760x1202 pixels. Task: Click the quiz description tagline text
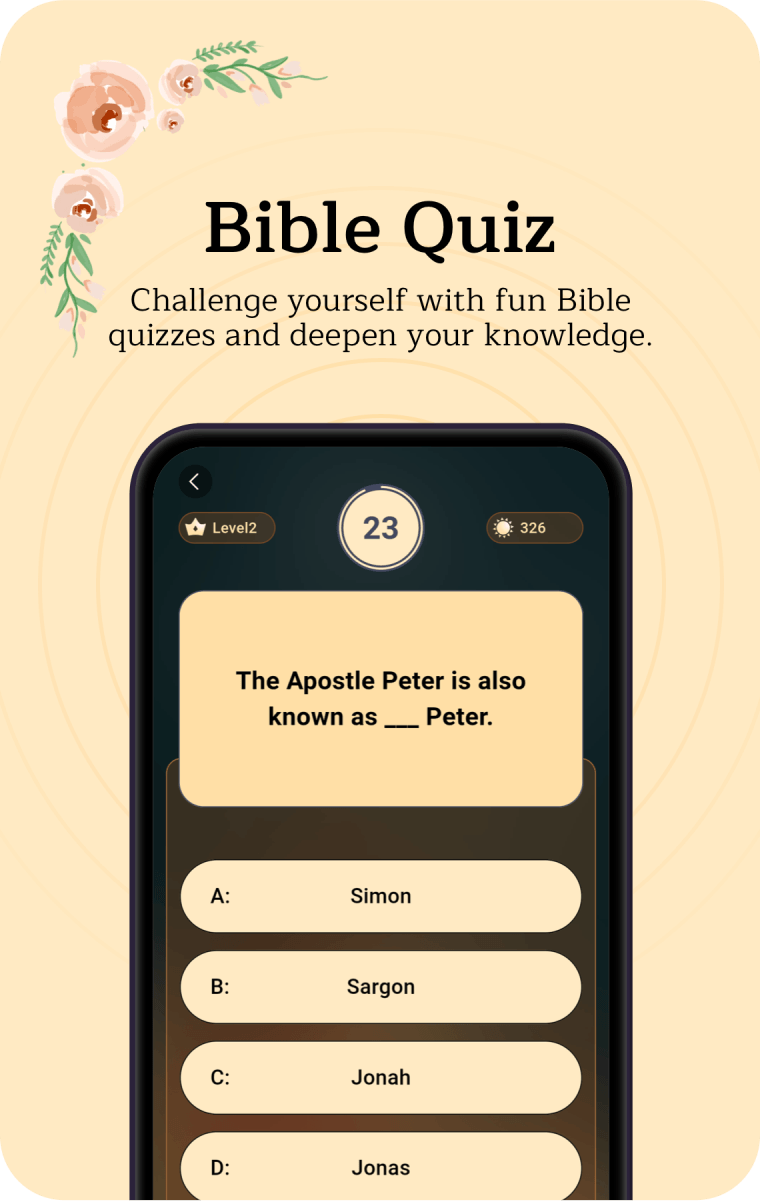pos(380,318)
